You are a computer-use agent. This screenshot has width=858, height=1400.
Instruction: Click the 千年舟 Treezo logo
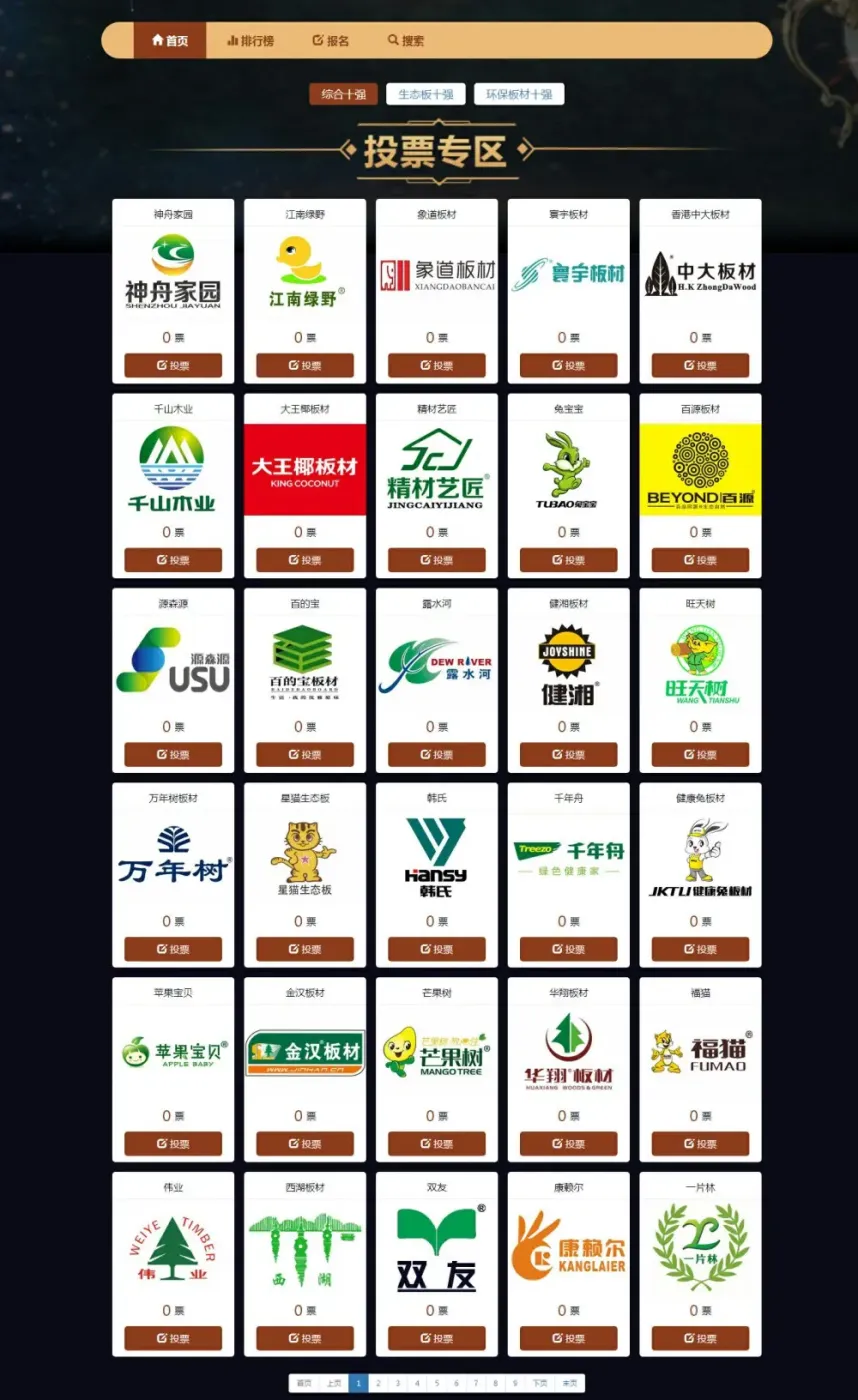coord(569,857)
